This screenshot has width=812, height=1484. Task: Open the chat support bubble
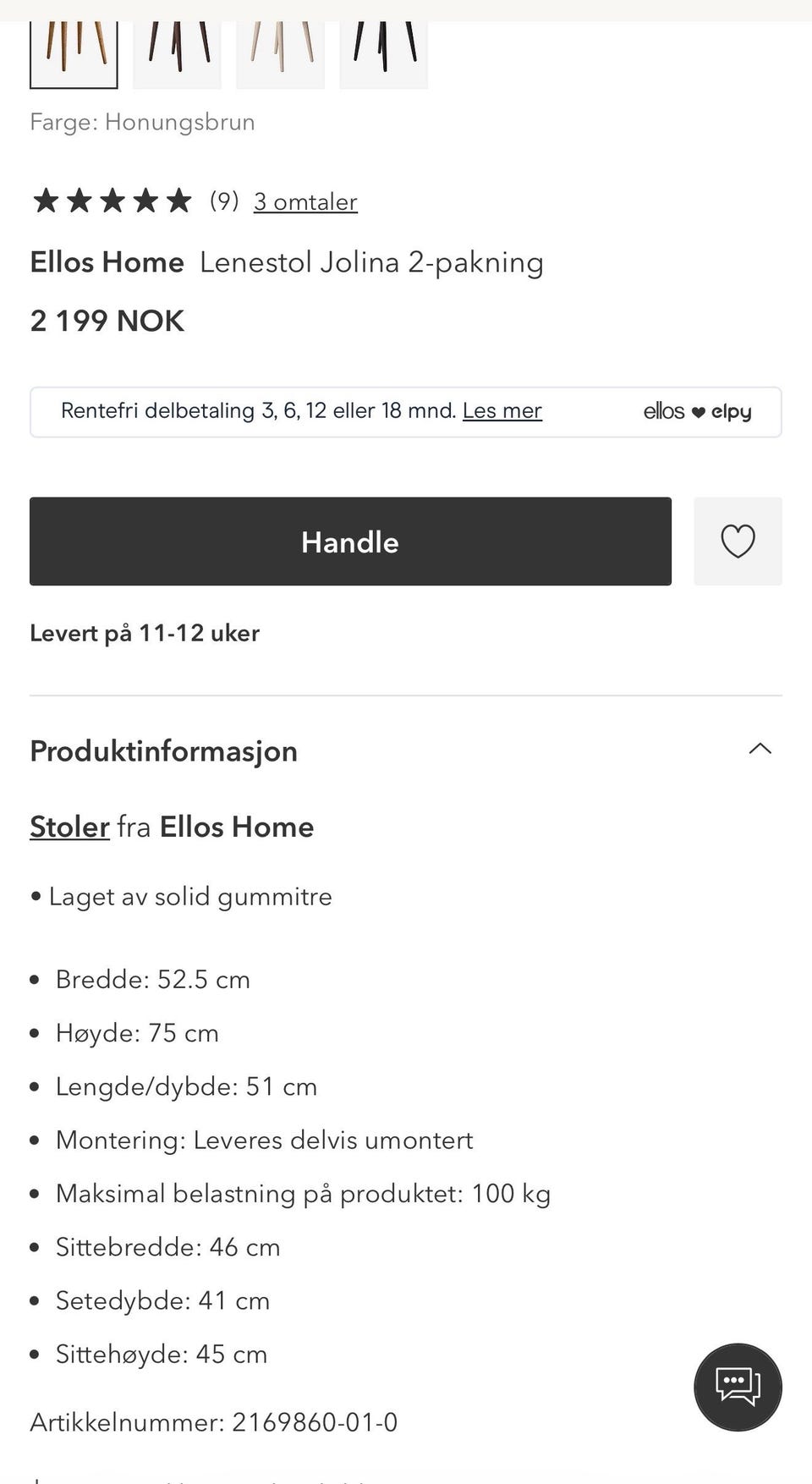coord(738,1387)
